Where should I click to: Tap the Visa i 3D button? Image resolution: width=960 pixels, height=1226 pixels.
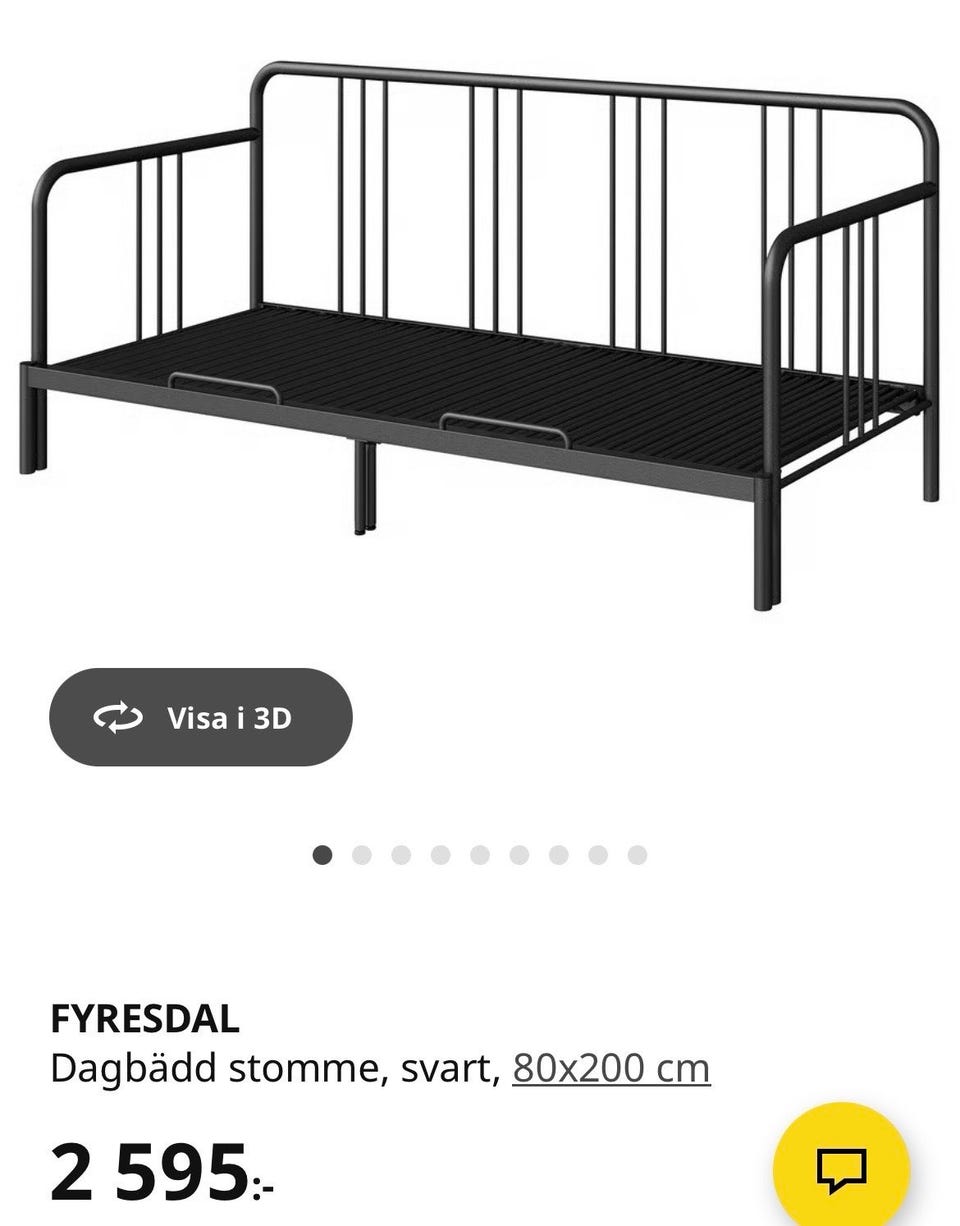point(200,717)
